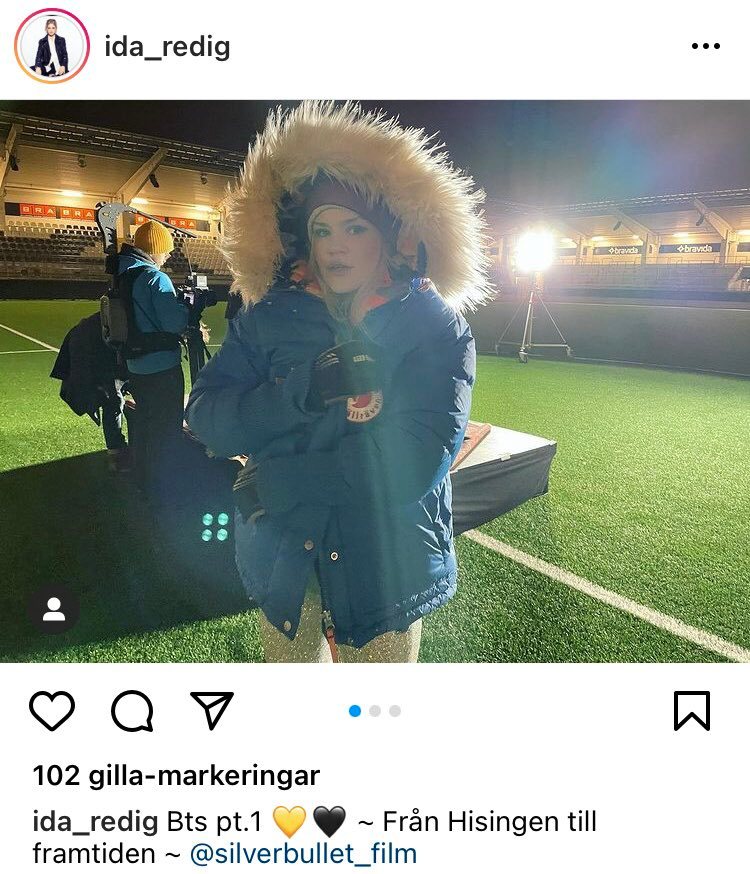This screenshot has height=874, width=750.
Task: Like this post with the heart icon
Action: (52, 711)
